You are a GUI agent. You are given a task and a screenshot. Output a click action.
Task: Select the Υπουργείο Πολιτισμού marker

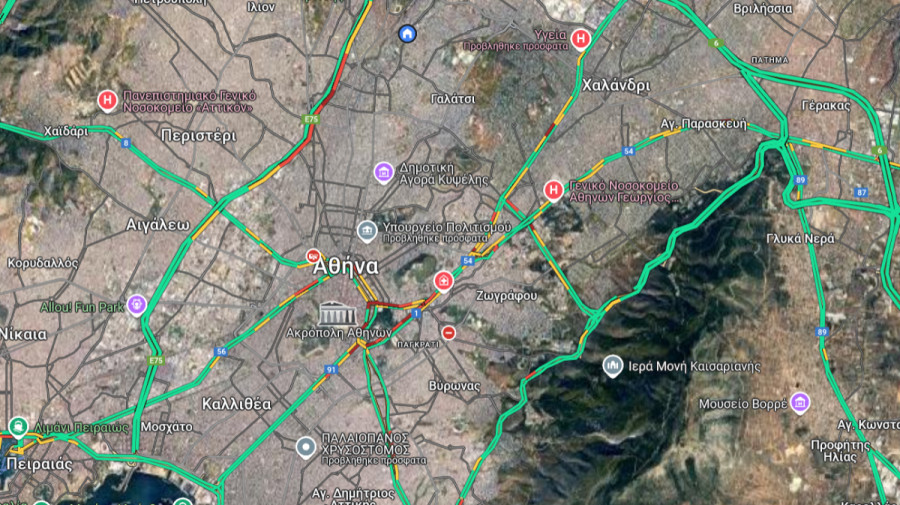pyautogui.click(x=367, y=231)
